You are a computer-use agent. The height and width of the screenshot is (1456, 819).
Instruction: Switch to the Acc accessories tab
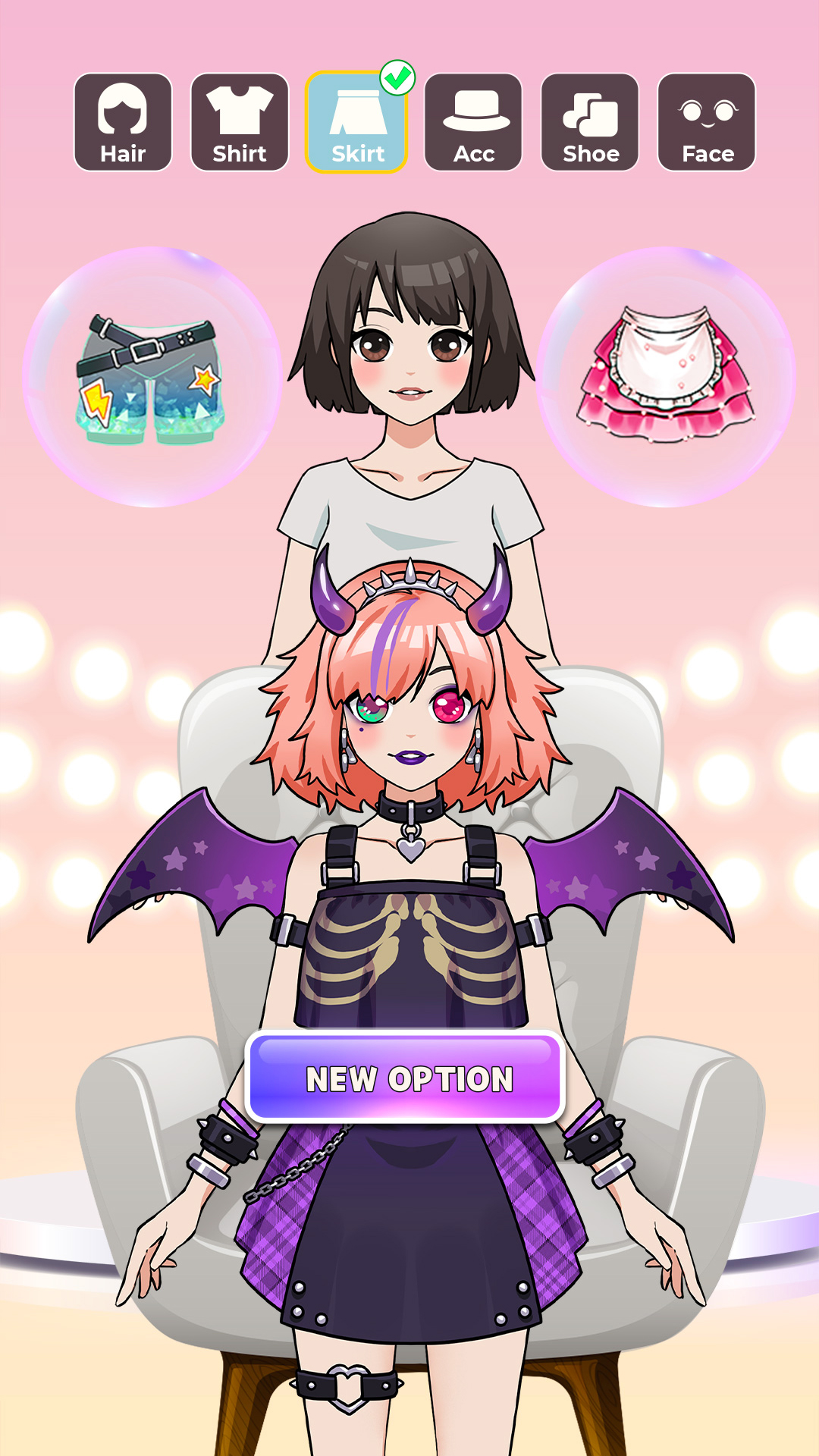474,123
